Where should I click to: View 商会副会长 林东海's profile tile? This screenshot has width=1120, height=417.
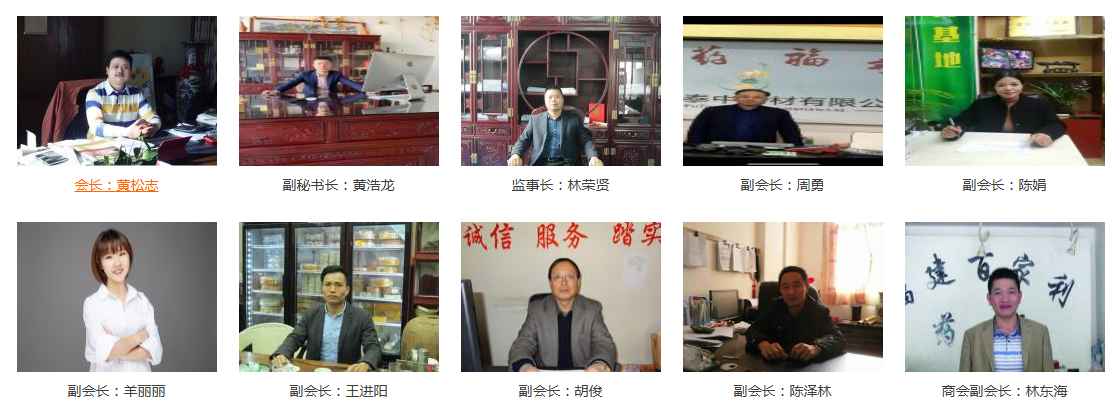tap(1004, 297)
